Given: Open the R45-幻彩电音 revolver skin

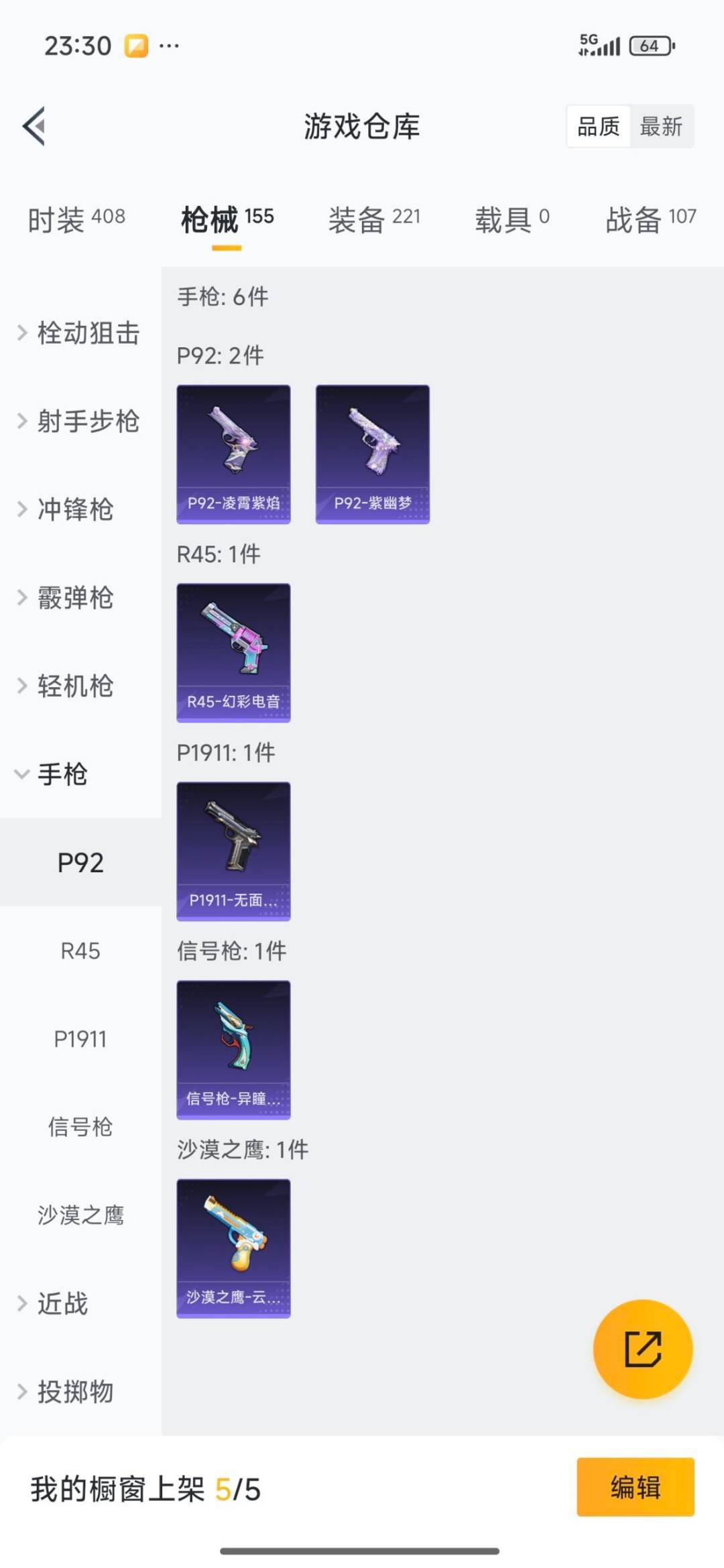Looking at the screenshot, I should coord(233,653).
